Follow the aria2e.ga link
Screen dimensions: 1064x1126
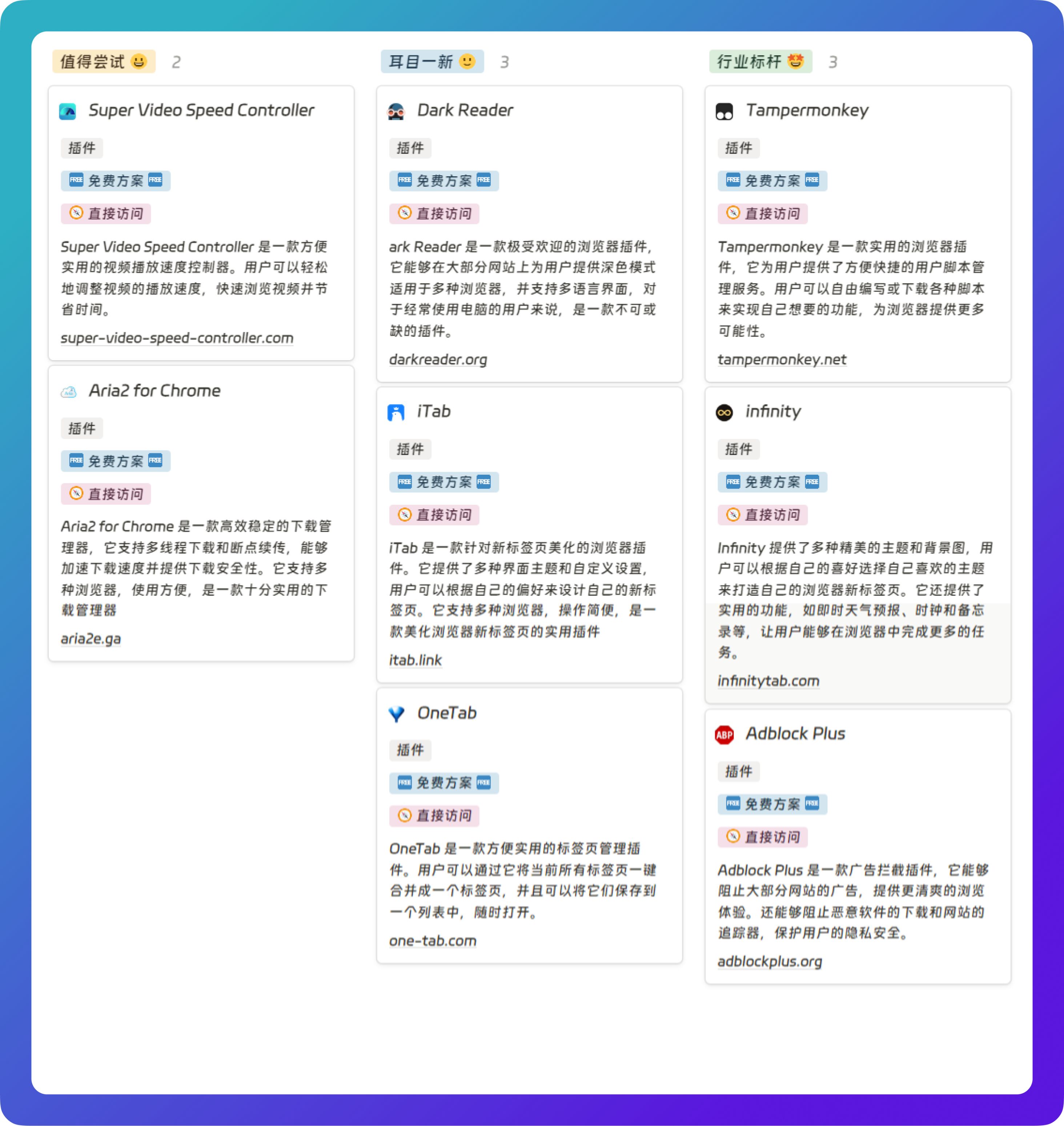pos(91,638)
